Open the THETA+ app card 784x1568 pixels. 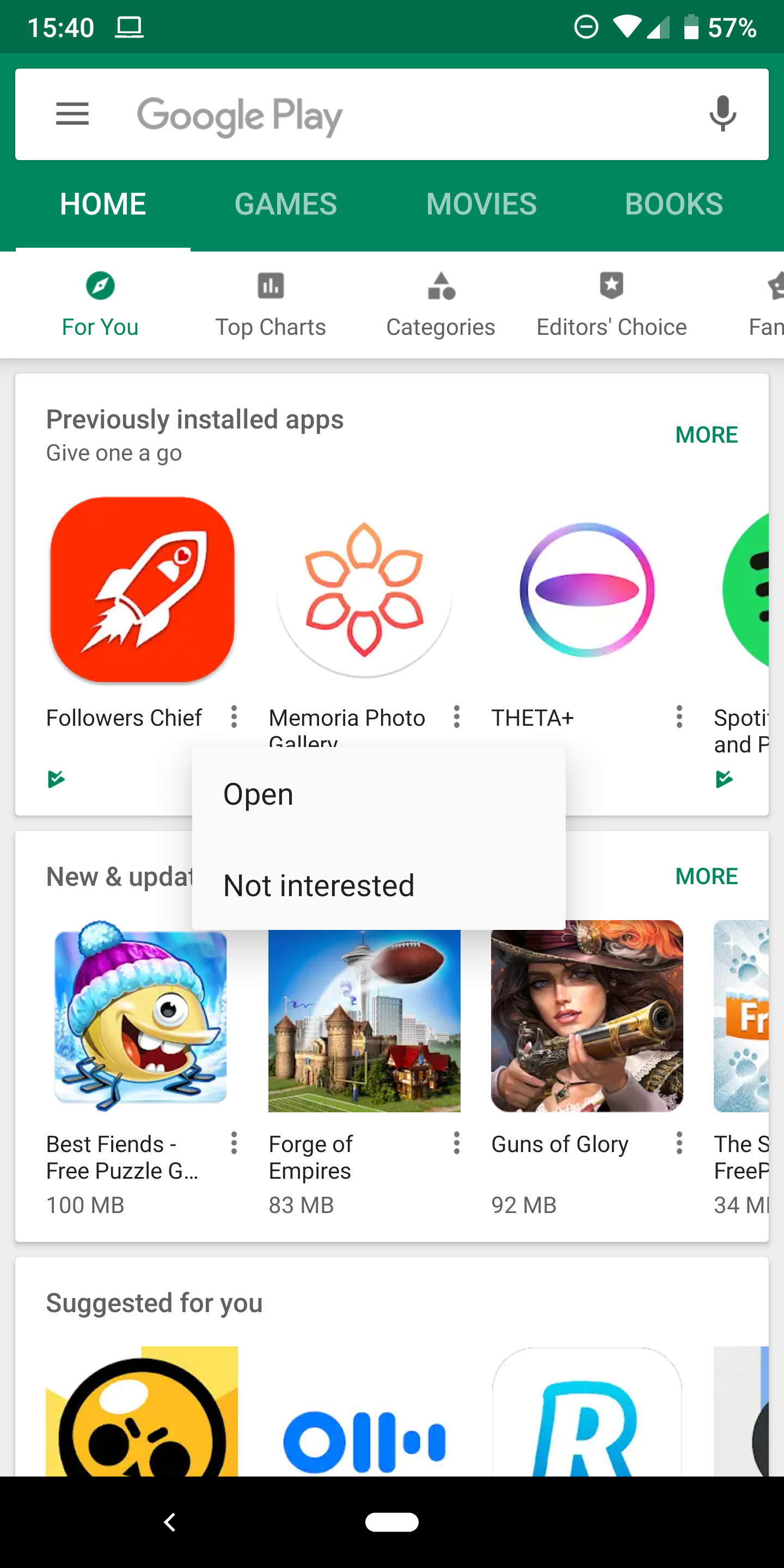click(x=587, y=589)
